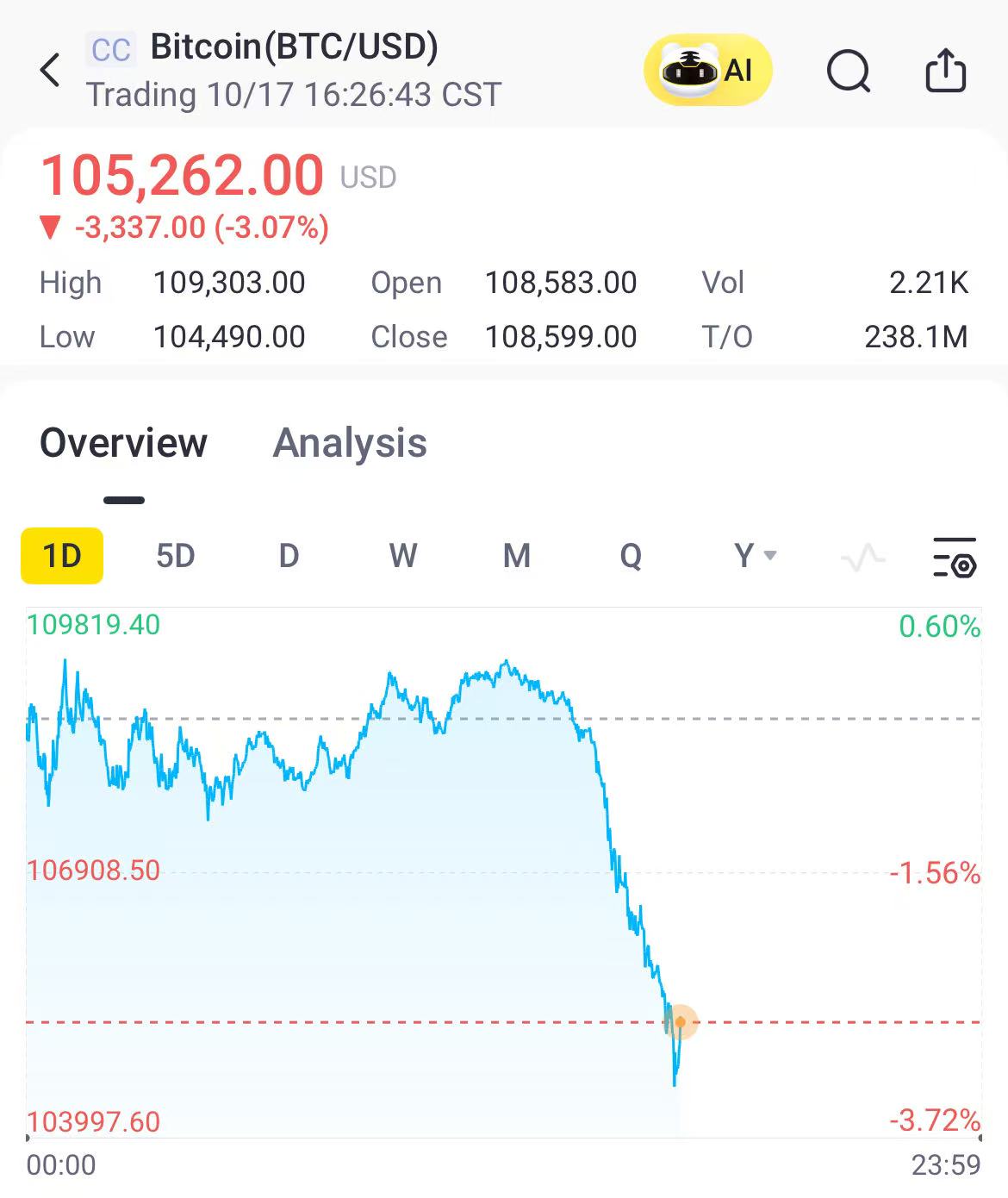Select the 1D chart range

(62, 556)
